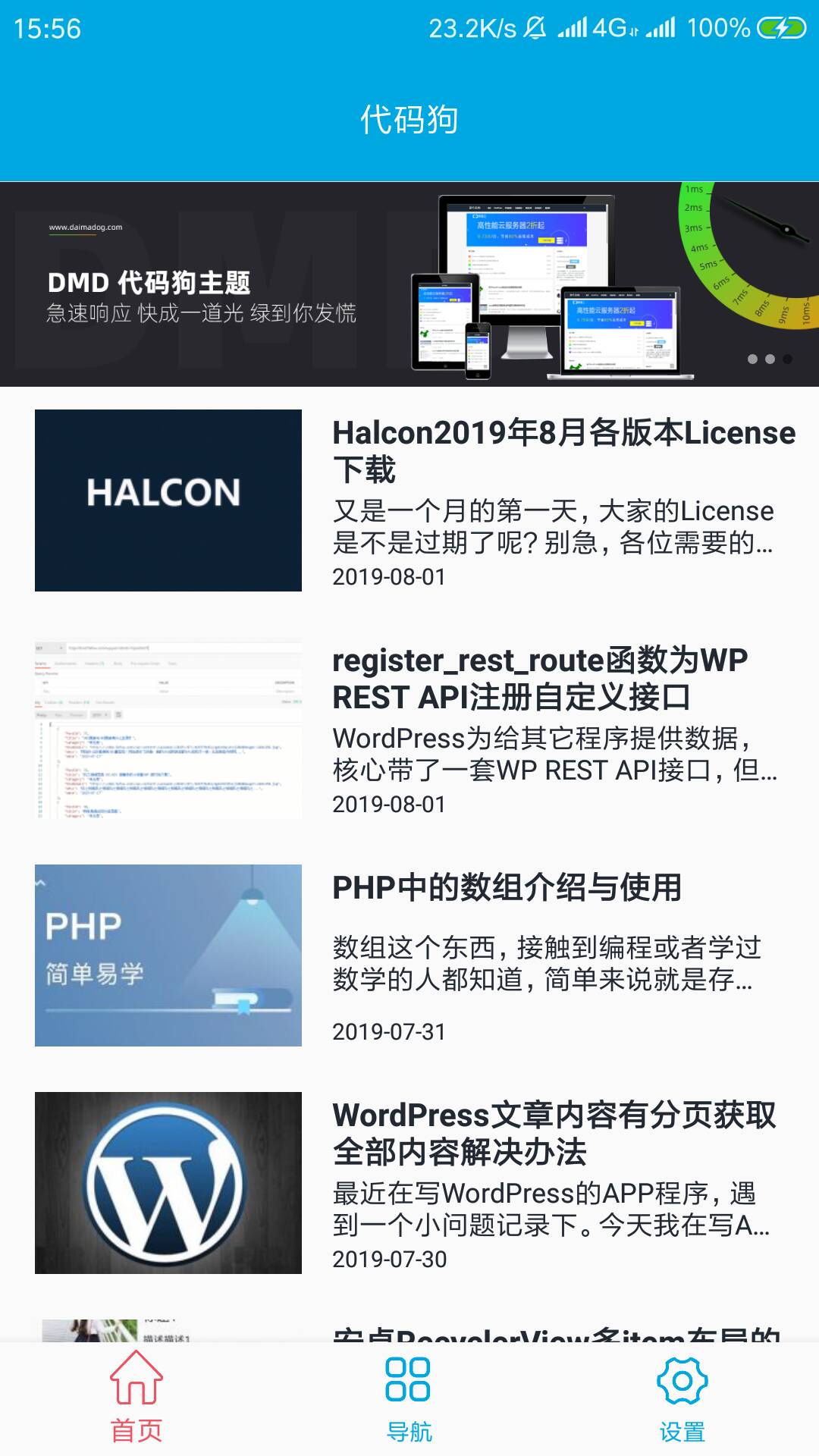Tap the banner carousel page indicator dots
Viewport: 819px width, 1456px height.
(x=769, y=359)
